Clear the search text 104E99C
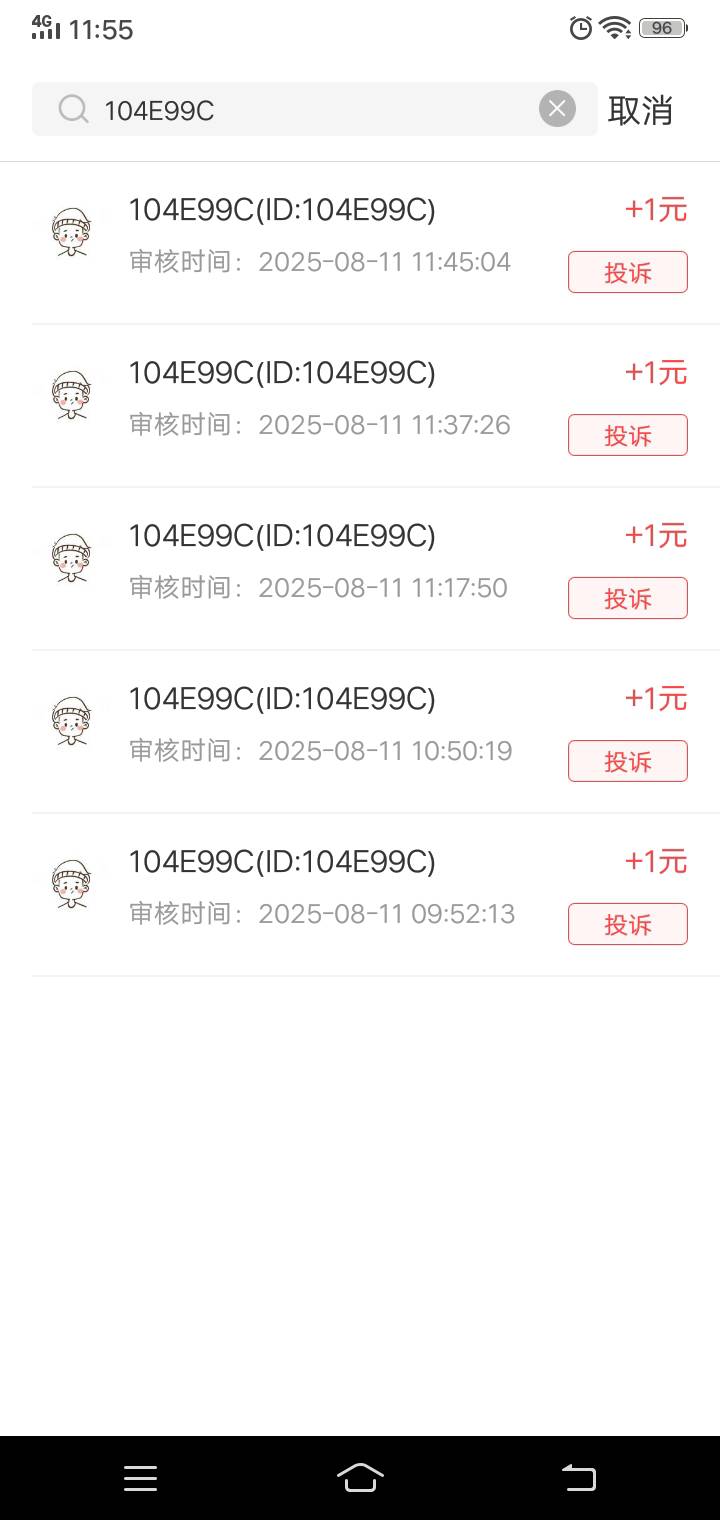This screenshot has height=1520, width=720. click(x=557, y=109)
